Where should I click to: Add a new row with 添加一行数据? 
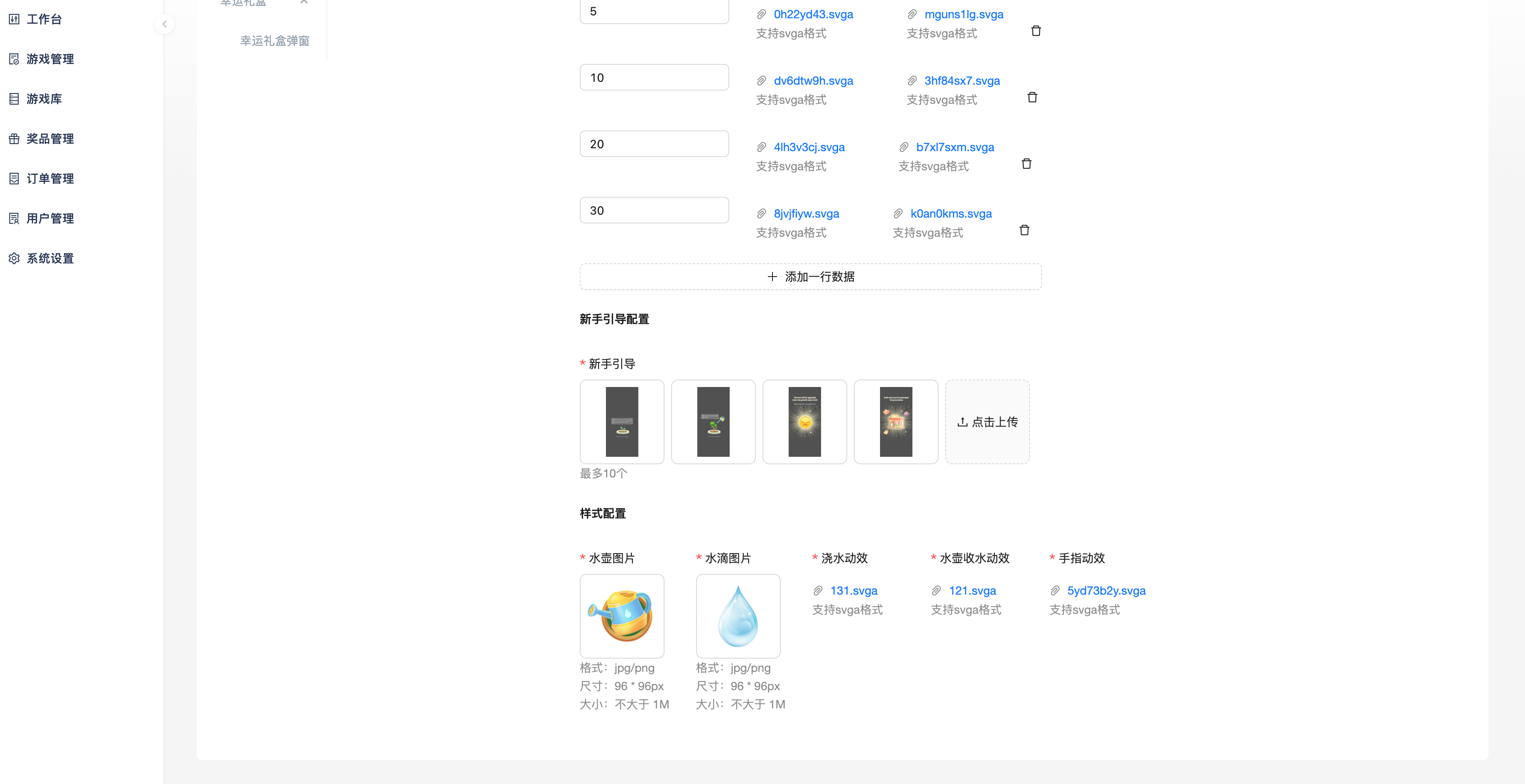click(810, 277)
